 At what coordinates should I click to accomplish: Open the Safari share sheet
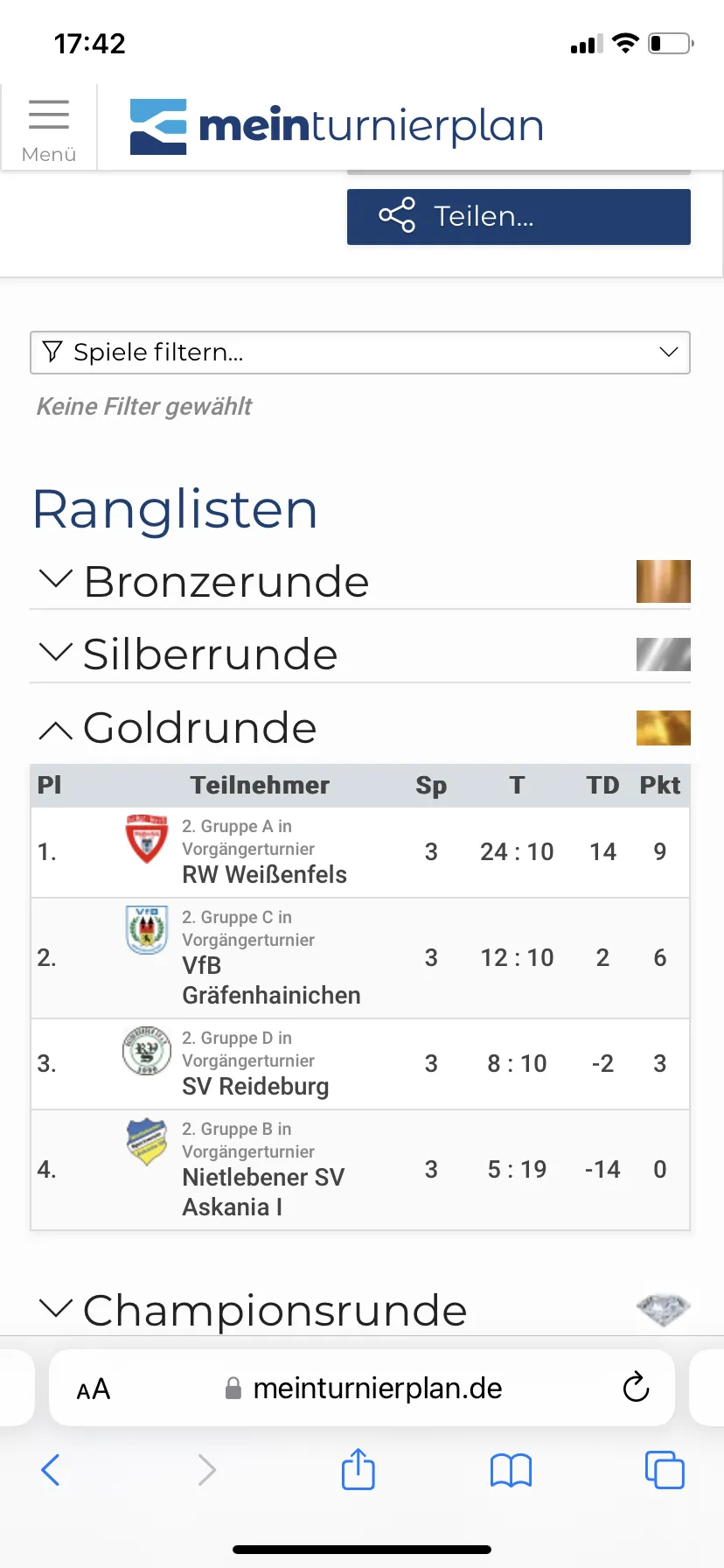tap(359, 1469)
